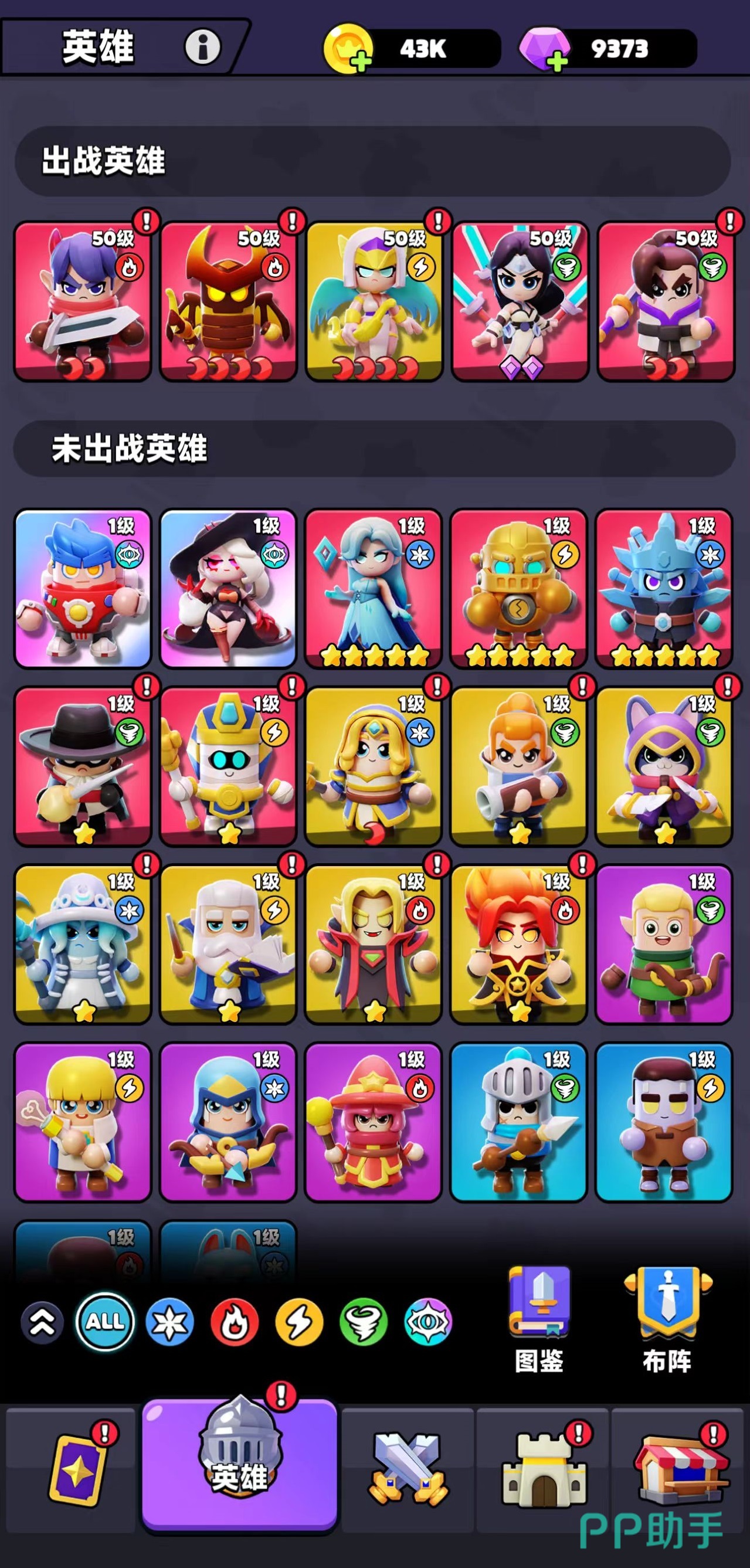Screen dimensions: 750x1568
Task: Switch to the shop tab
Action: click(x=680, y=1469)
